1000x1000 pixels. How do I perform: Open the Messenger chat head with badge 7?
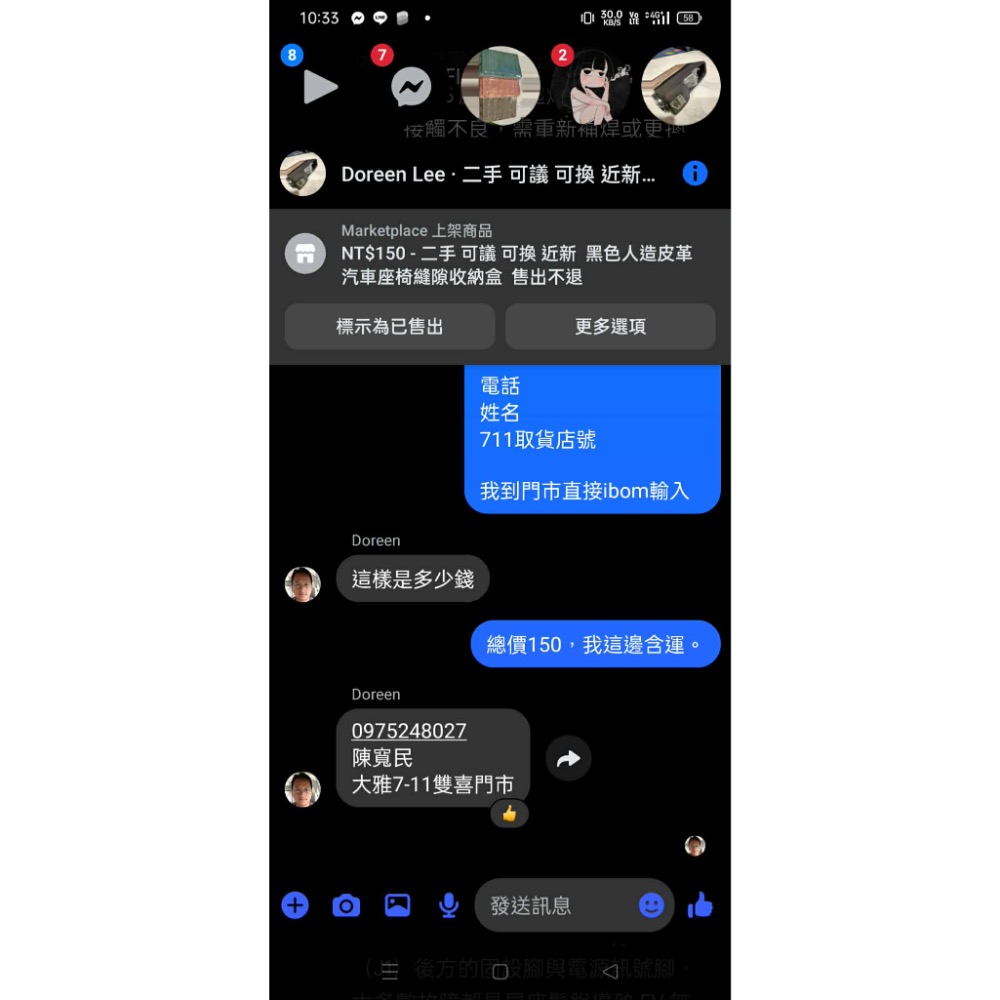[x=411, y=86]
